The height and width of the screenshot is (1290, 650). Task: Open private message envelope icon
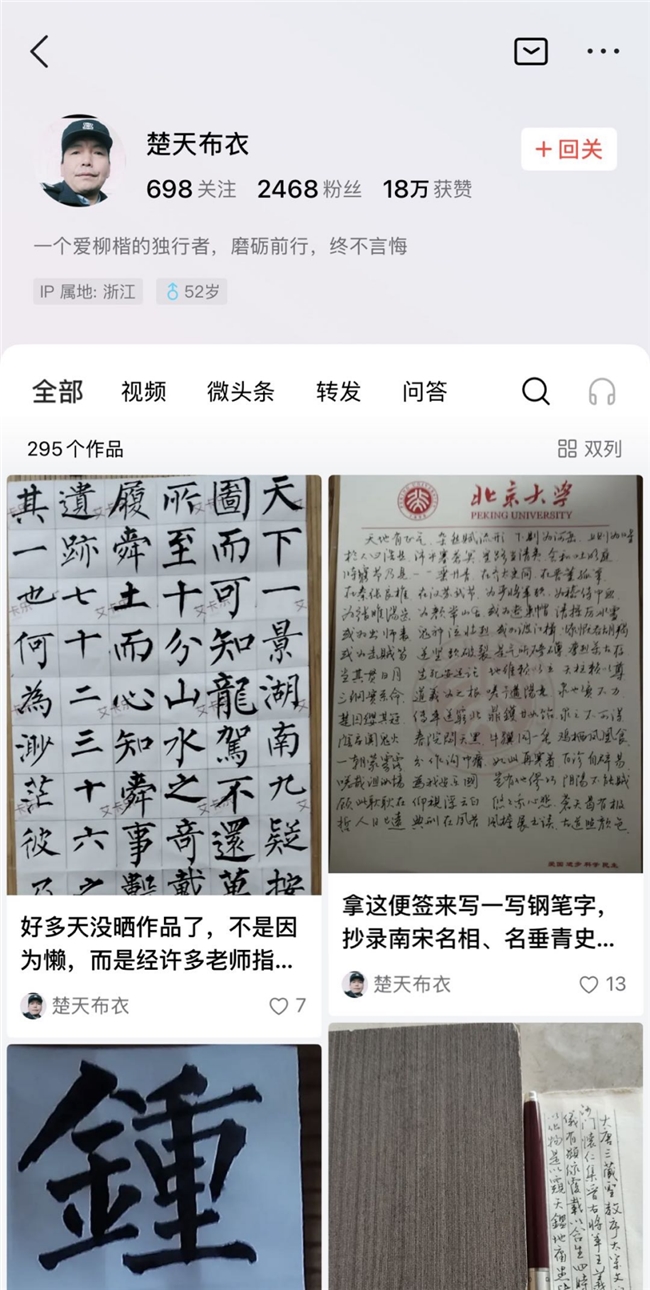[x=531, y=52]
